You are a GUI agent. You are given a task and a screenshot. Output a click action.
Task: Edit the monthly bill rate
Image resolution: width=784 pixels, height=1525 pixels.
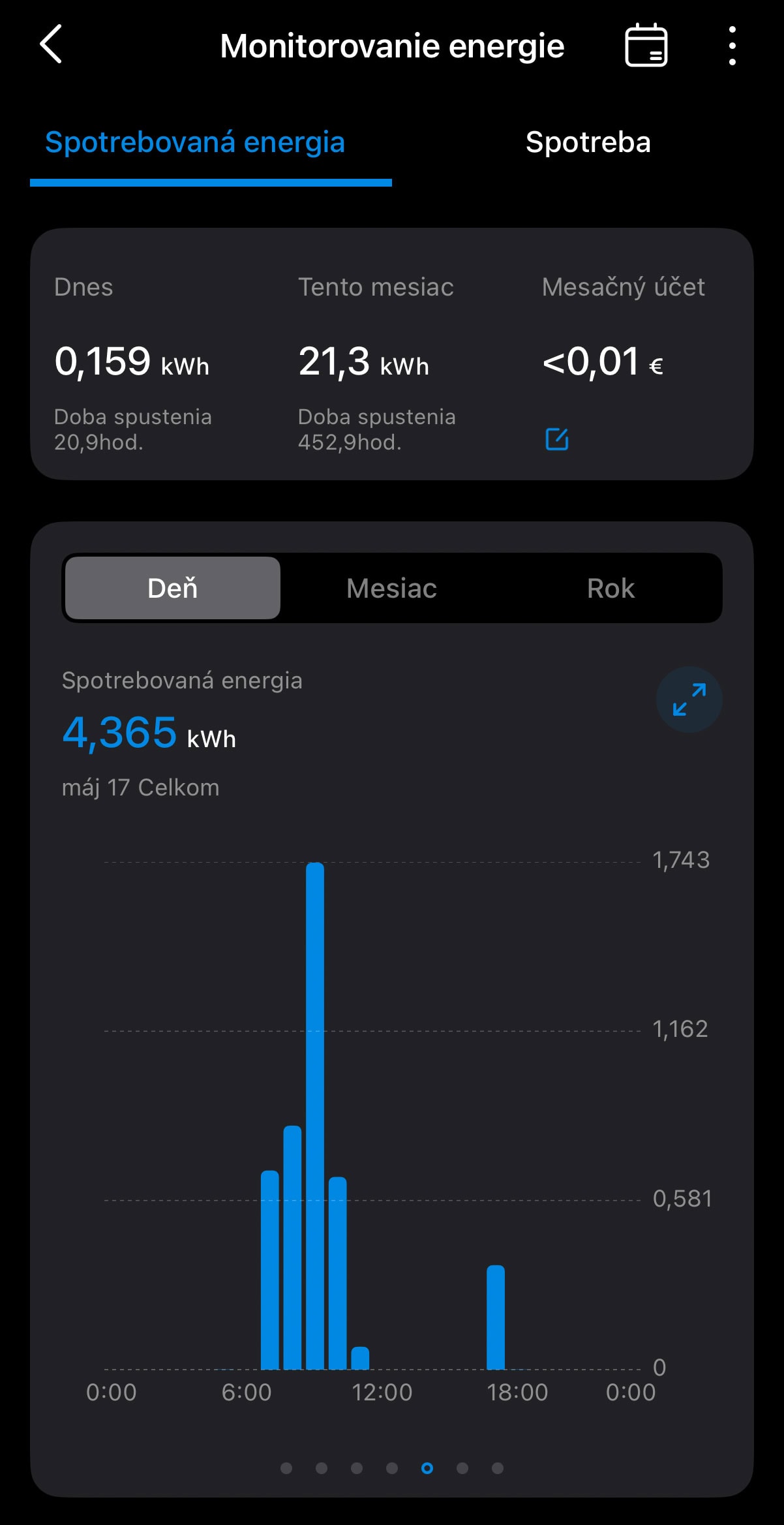(557, 439)
